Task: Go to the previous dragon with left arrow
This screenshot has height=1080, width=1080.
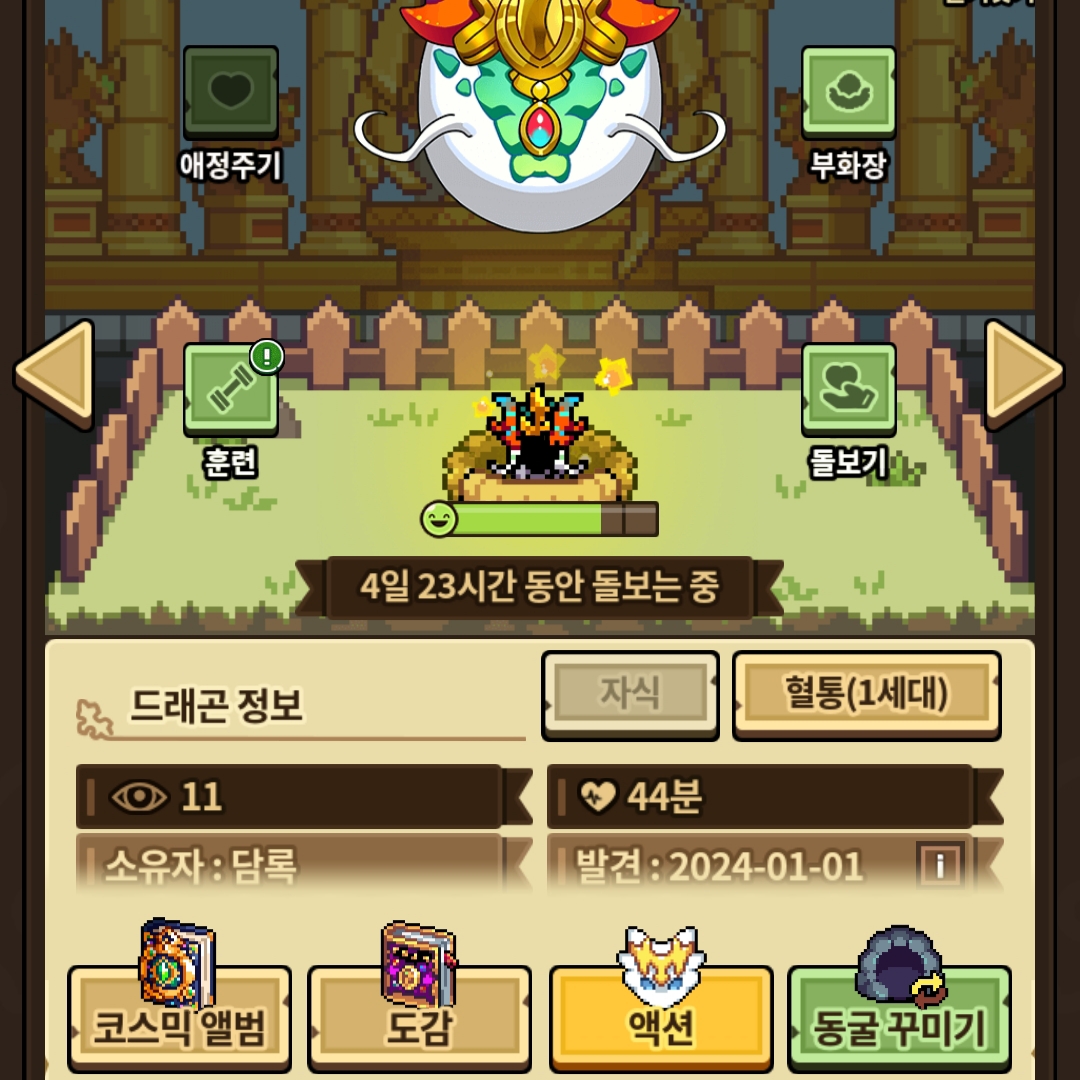Action: coord(55,372)
